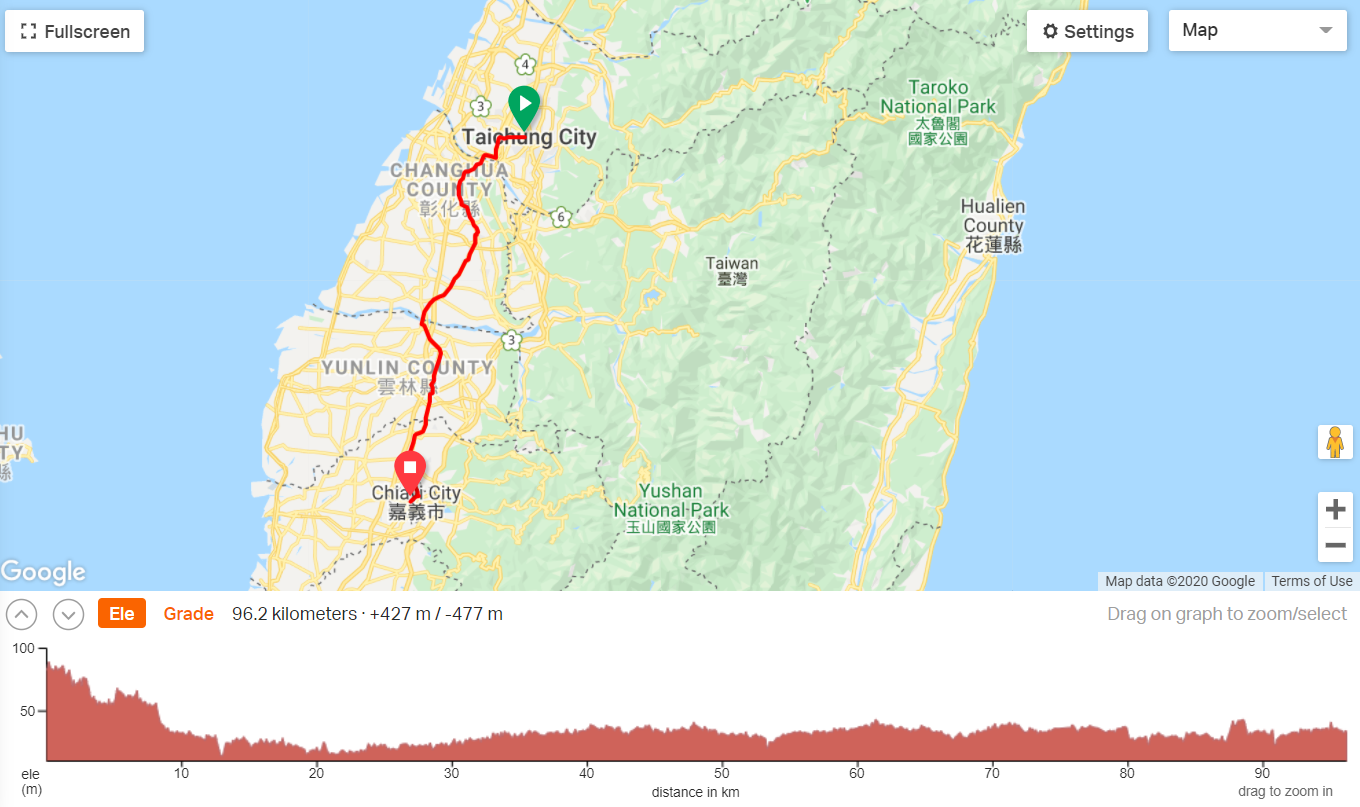Viewport: 1360px width, 807px height.
Task: Expand the Map type dropdown
Action: [1256, 30]
